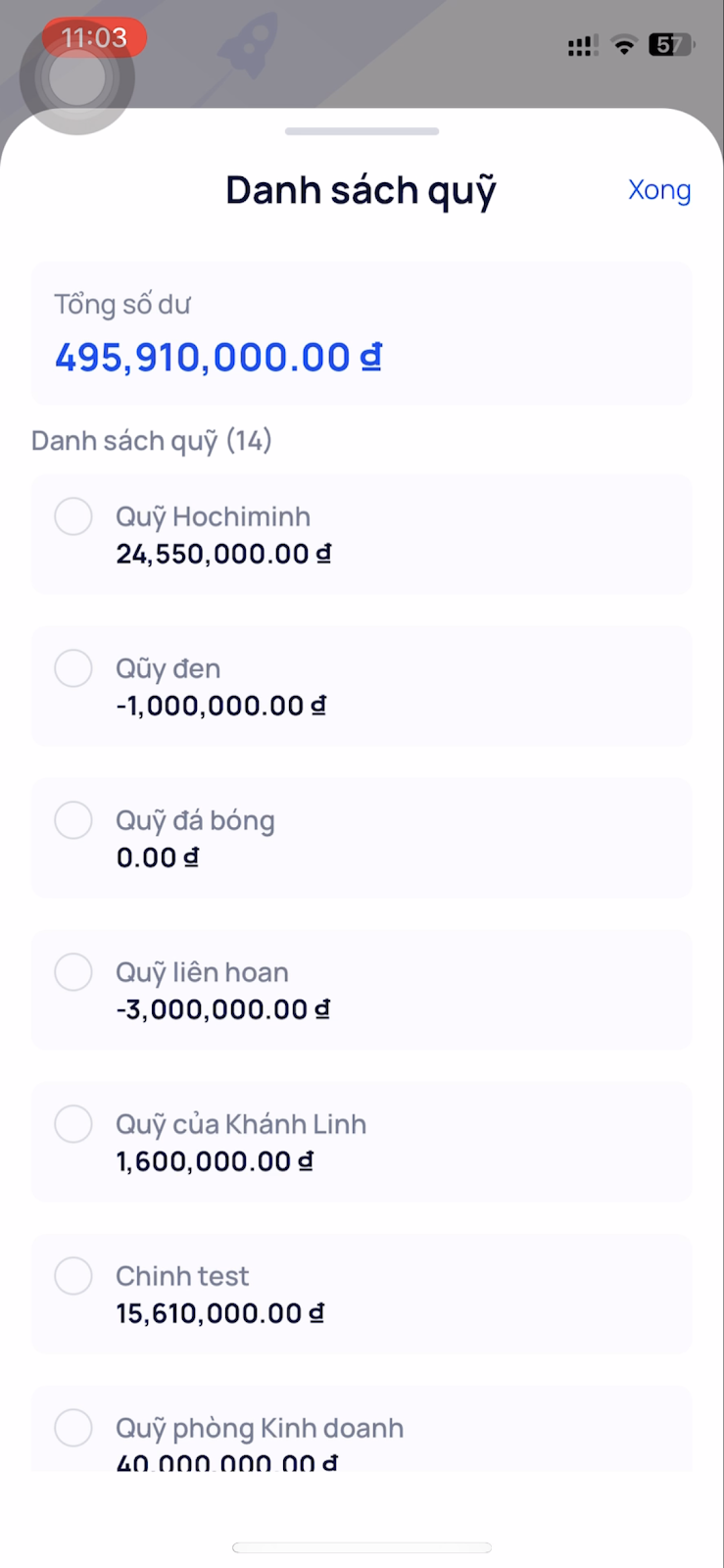724x1568 pixels.
Task: Select the Quỹ Hochiminh fund
Action: pos(362,534)
